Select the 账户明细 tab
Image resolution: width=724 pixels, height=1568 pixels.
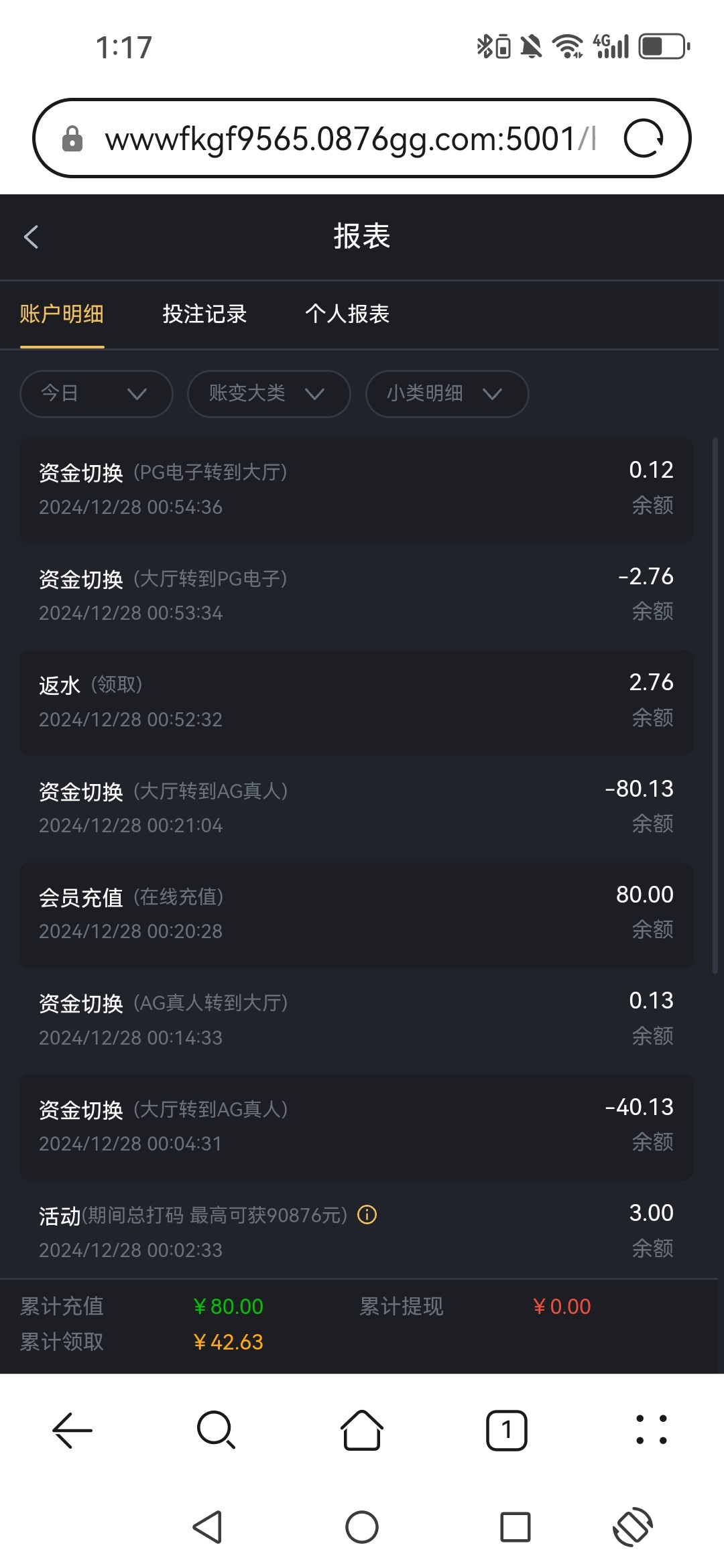coord(62,314)
